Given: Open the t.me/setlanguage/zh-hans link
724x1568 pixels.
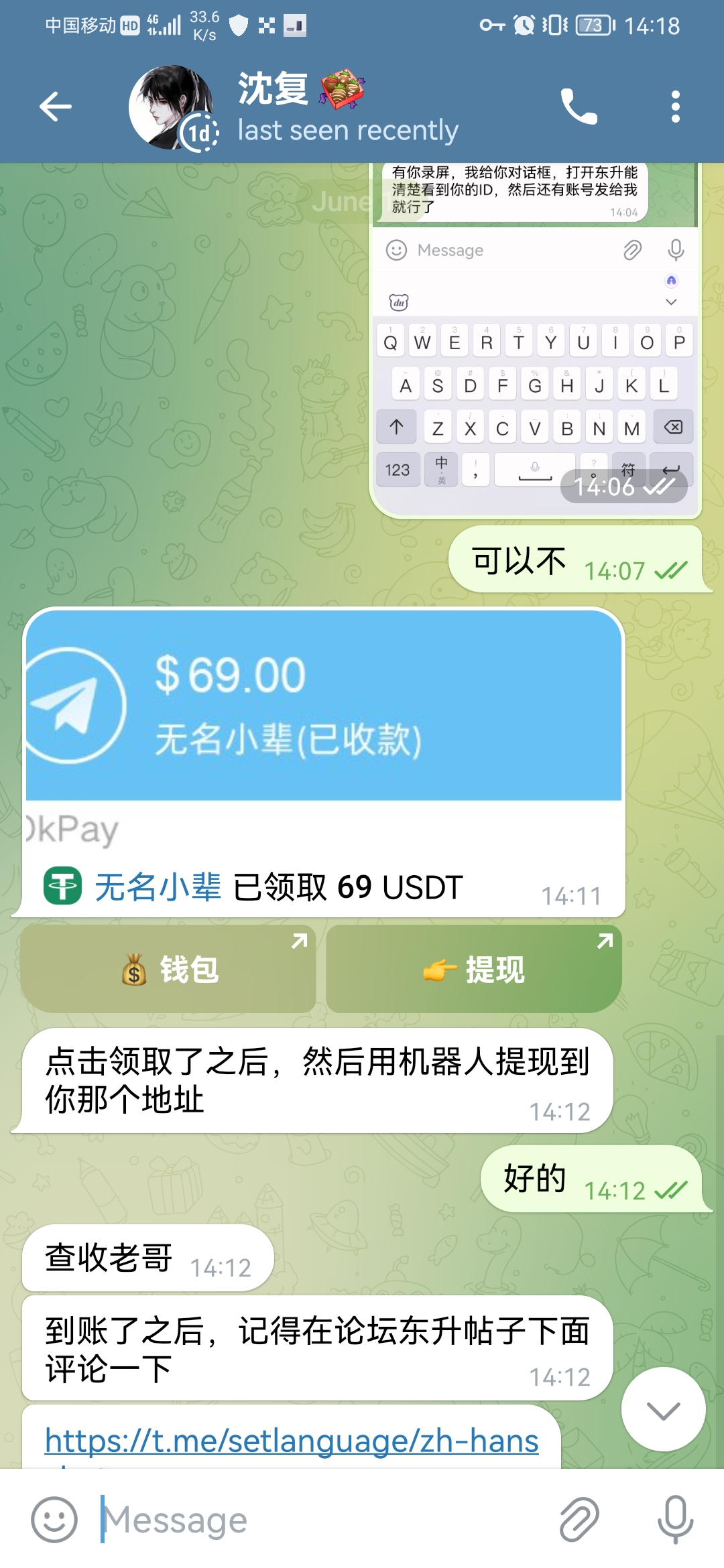Looking at the screenshot, I should [292, 1441].
